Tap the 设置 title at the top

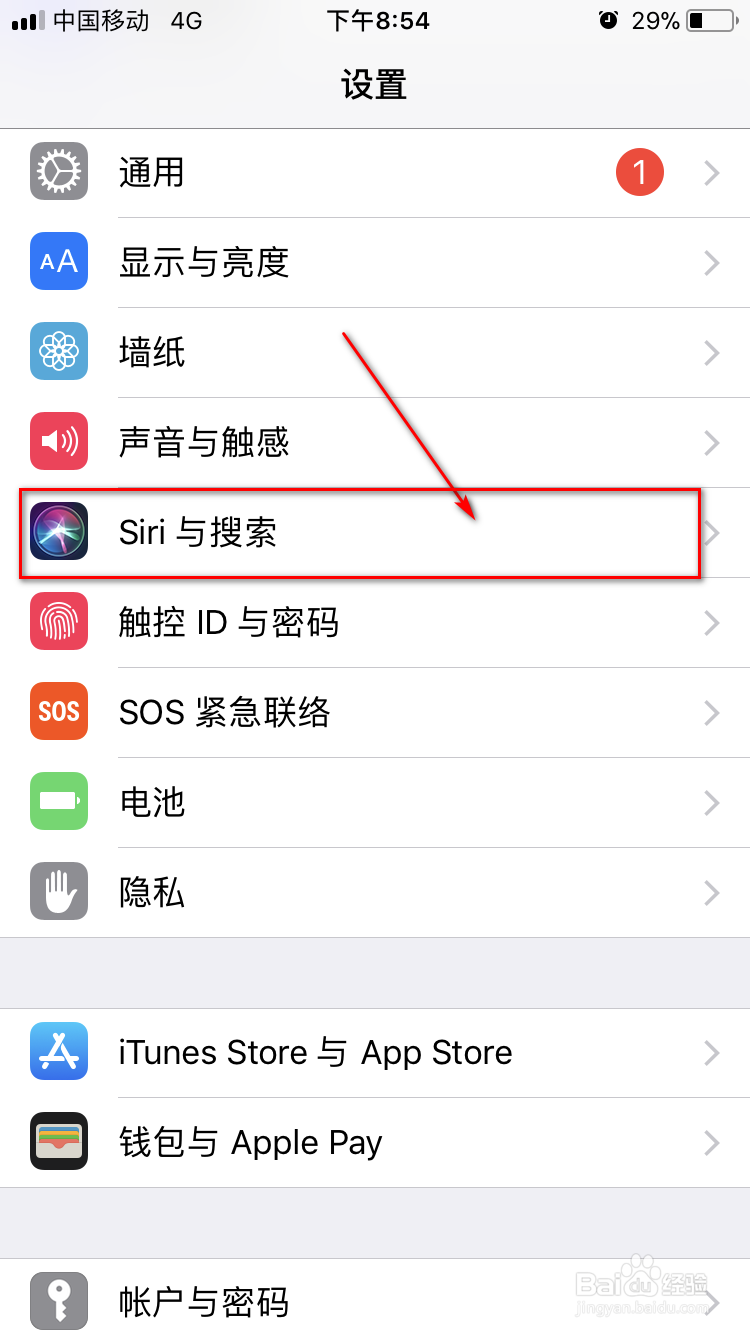point(375,86)
